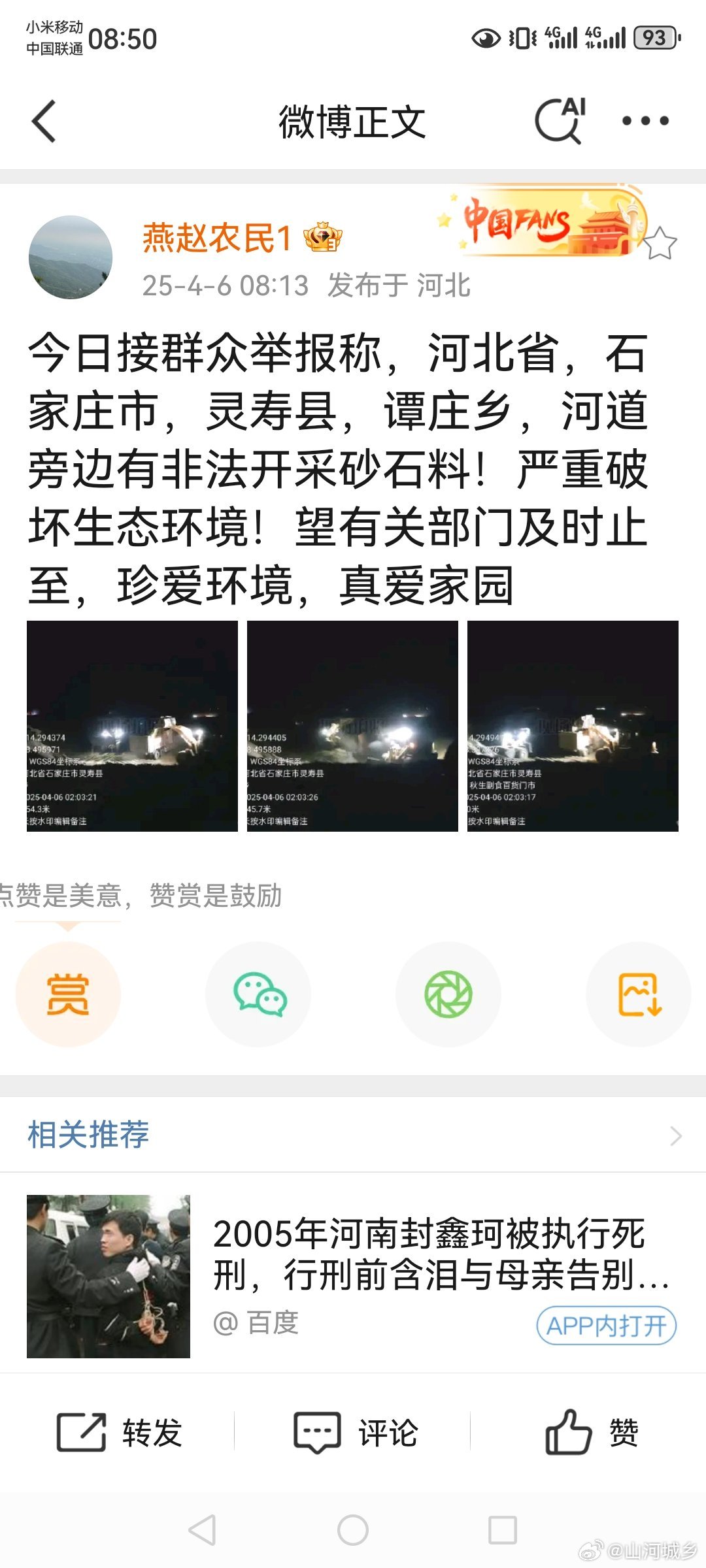Open 燕赵农民1's profile avatar
Screen dimensions: 706x1568
[x=71, y=257]
